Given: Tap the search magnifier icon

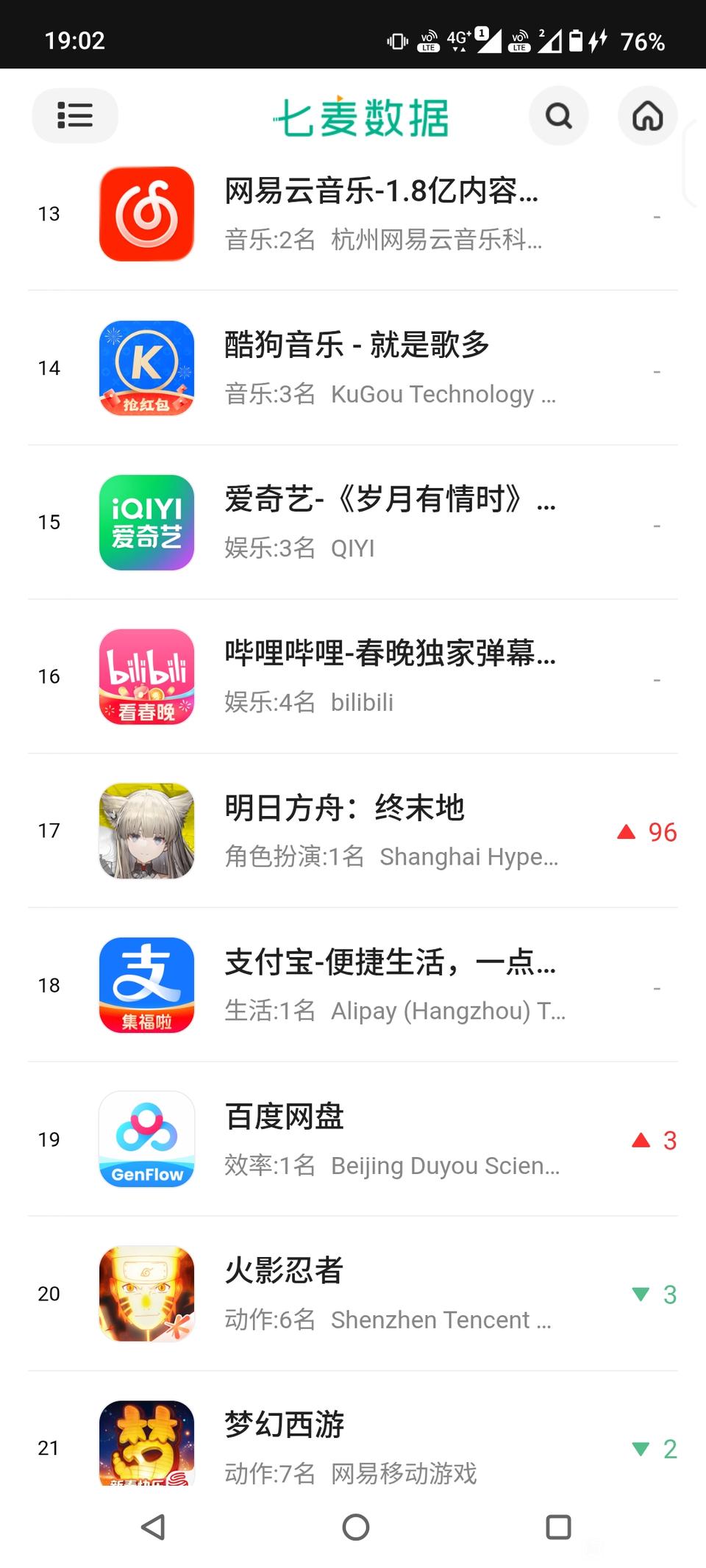Looking at the screenshot, I should (558, 115).
